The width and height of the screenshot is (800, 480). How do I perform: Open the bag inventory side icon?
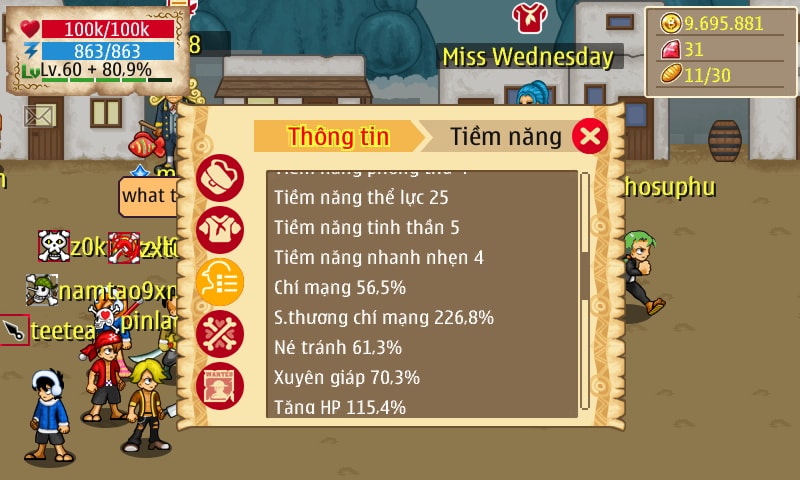tap(219, 179)
